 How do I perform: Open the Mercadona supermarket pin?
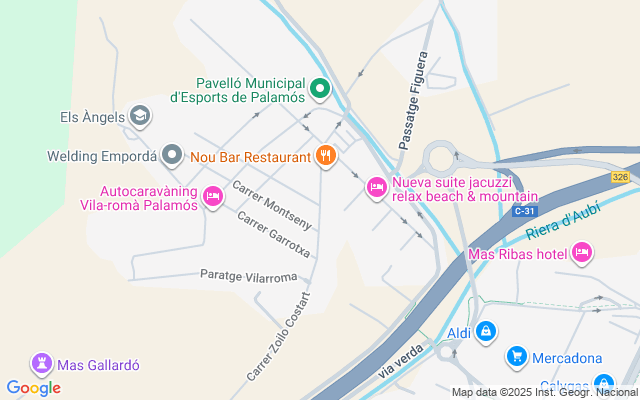[516, 355]
